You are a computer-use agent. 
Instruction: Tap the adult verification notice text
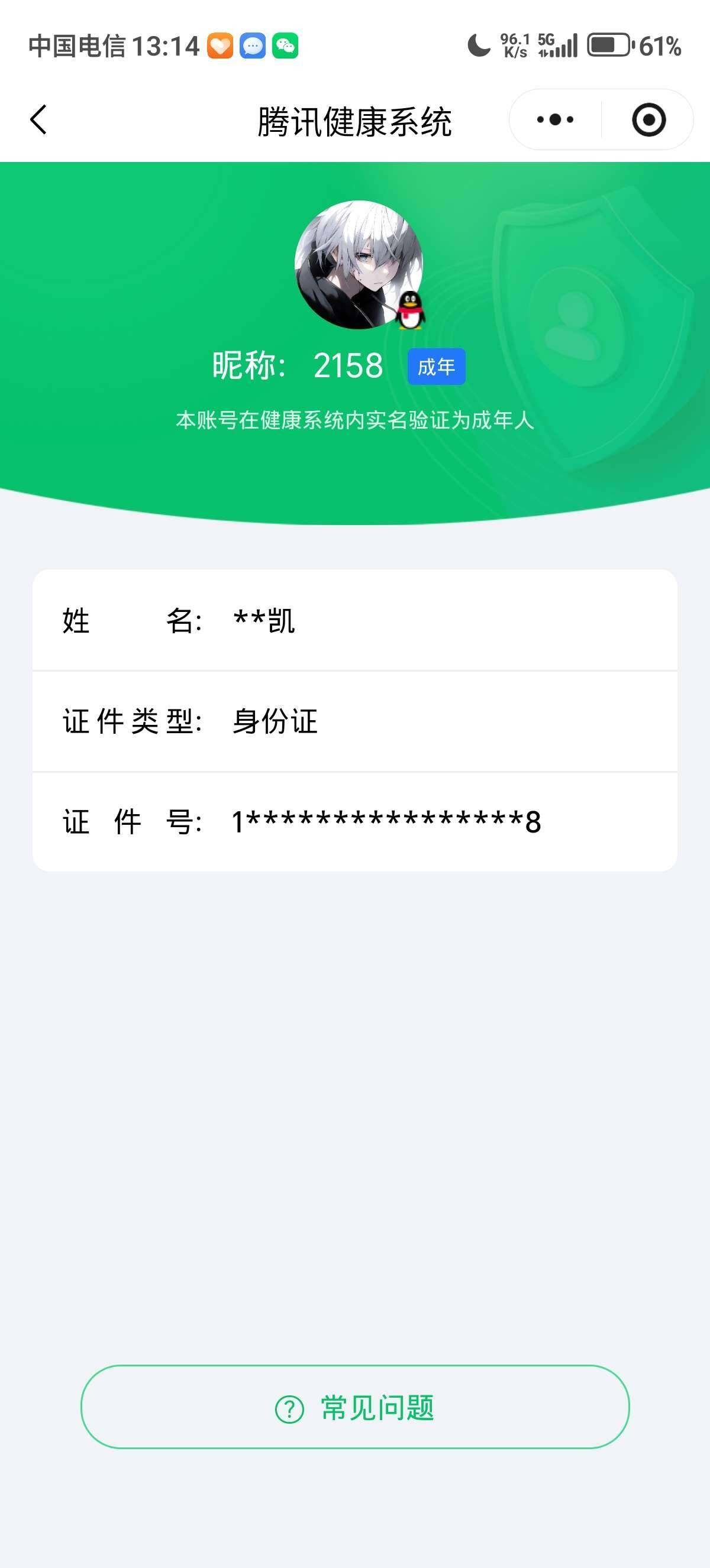pyautogui.click(x=355, y=421)
